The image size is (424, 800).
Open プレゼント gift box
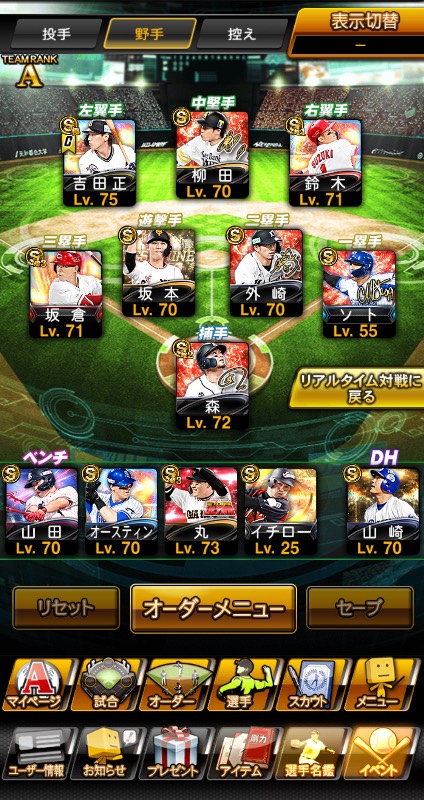[173, 754]
